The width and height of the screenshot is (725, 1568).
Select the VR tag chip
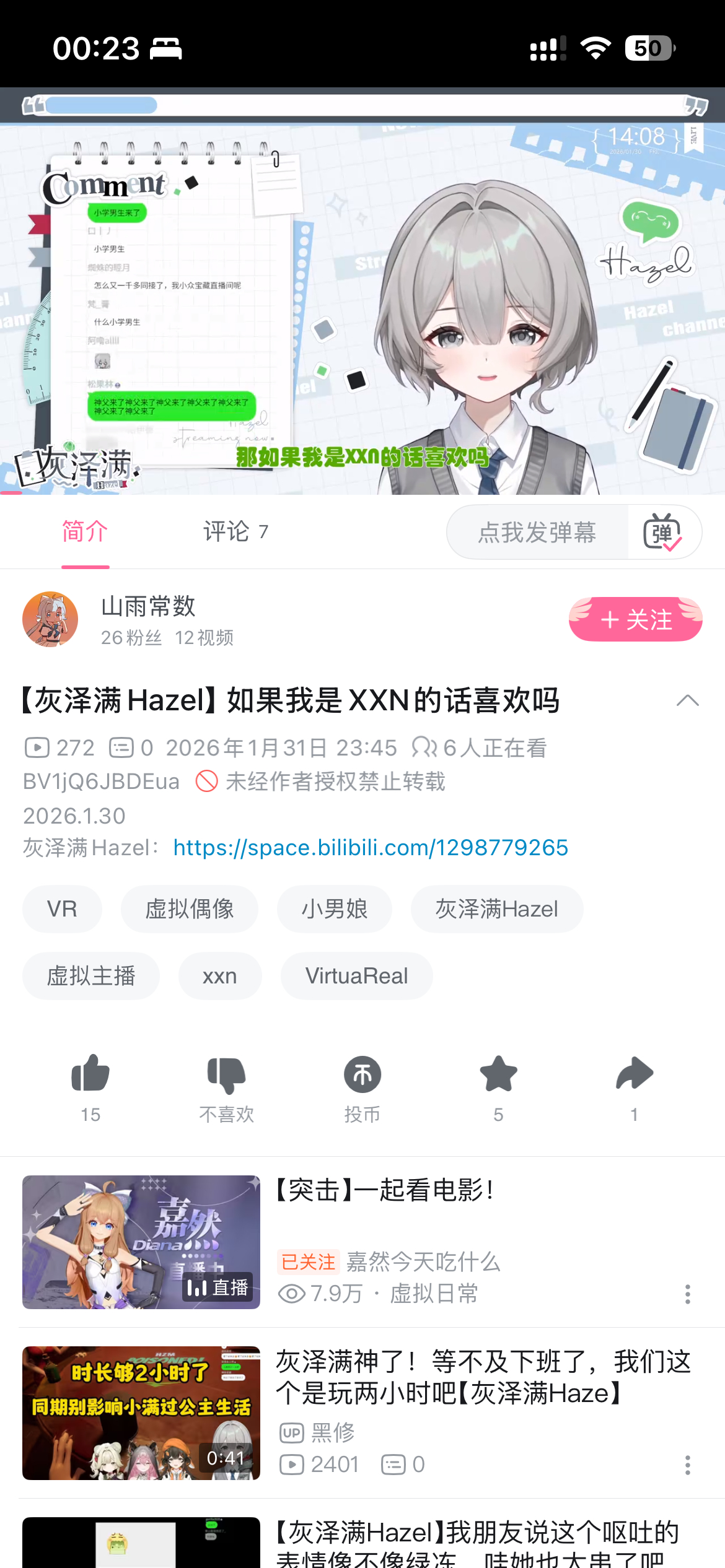pyautogui.click(x=62, y=909)
